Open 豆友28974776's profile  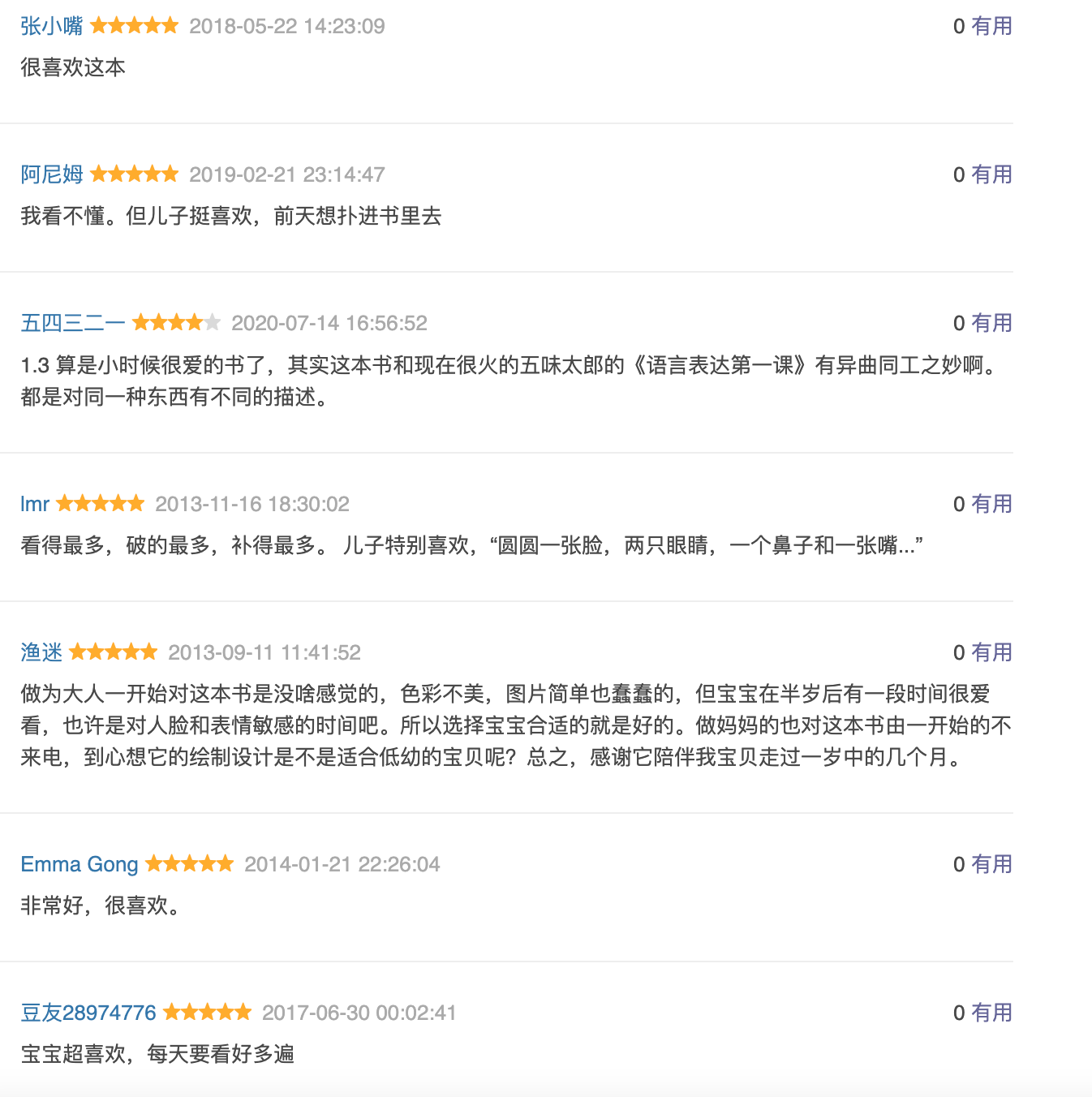(x=88, y=1013)
